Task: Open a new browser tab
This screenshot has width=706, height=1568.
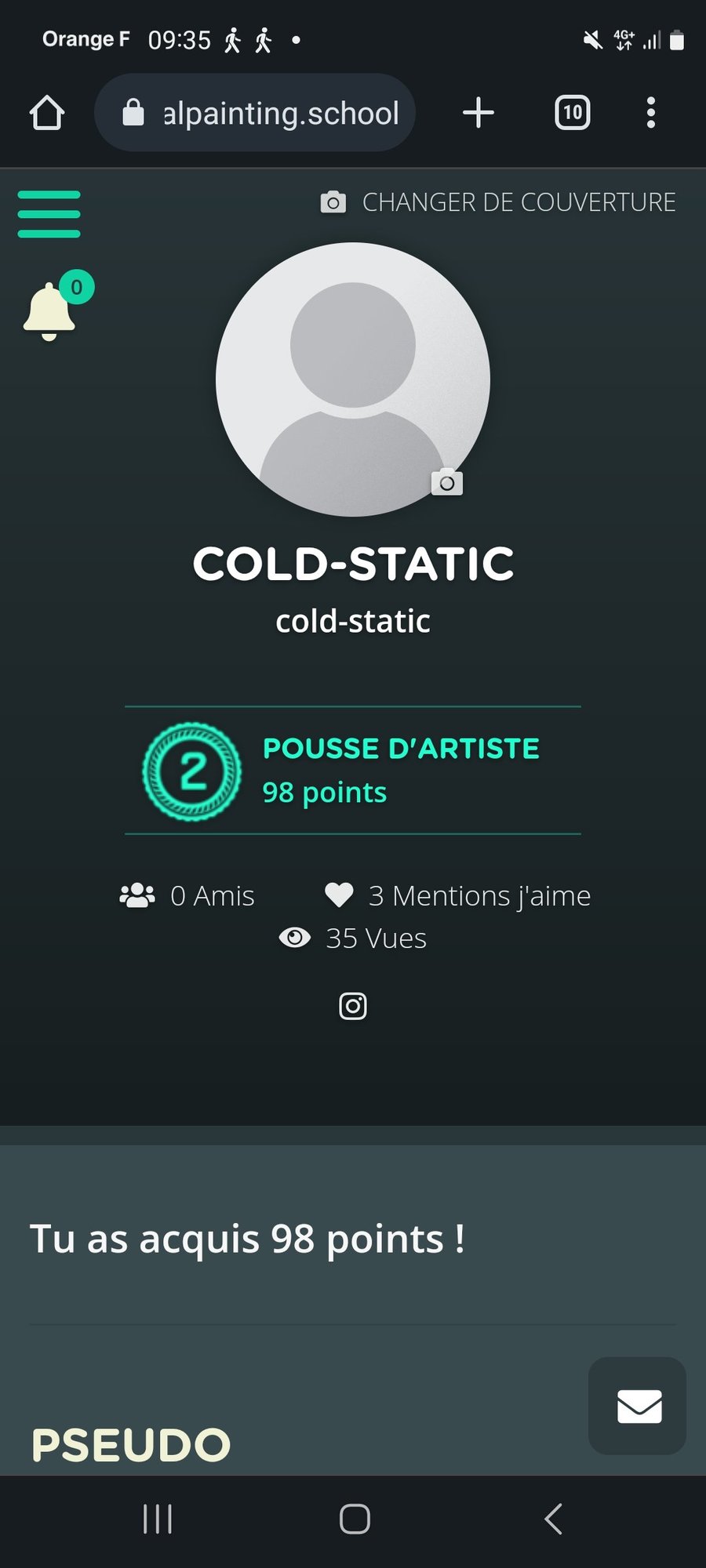Action: (x=478, y=113)
